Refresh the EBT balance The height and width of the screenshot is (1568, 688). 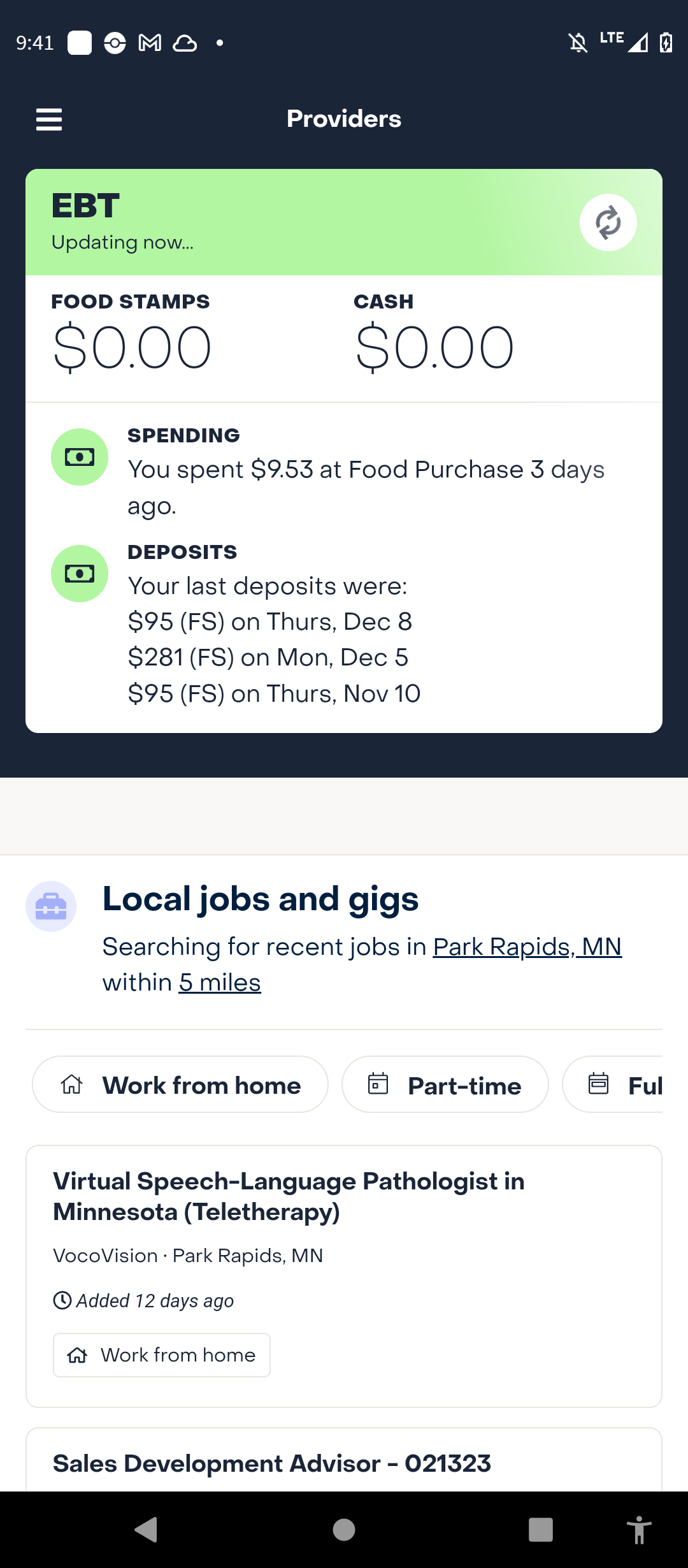tap(608, 222)
